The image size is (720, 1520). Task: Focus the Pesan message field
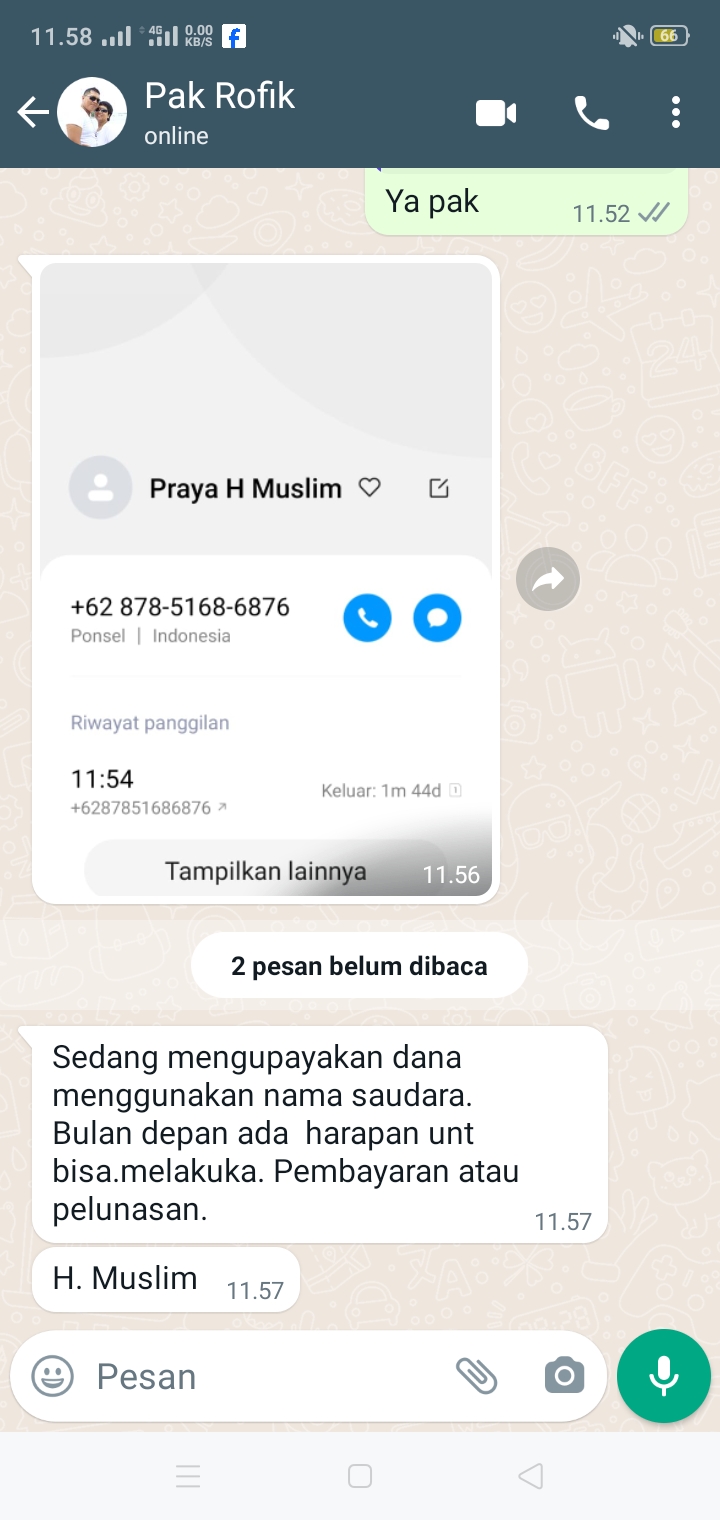[x=260, y=1376]
